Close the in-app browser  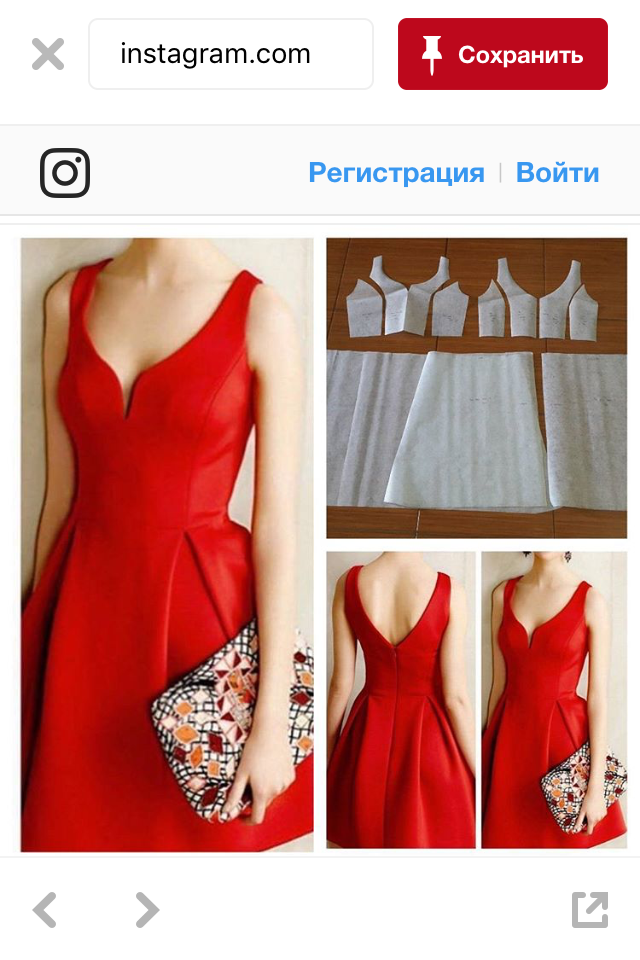[48, 54]
